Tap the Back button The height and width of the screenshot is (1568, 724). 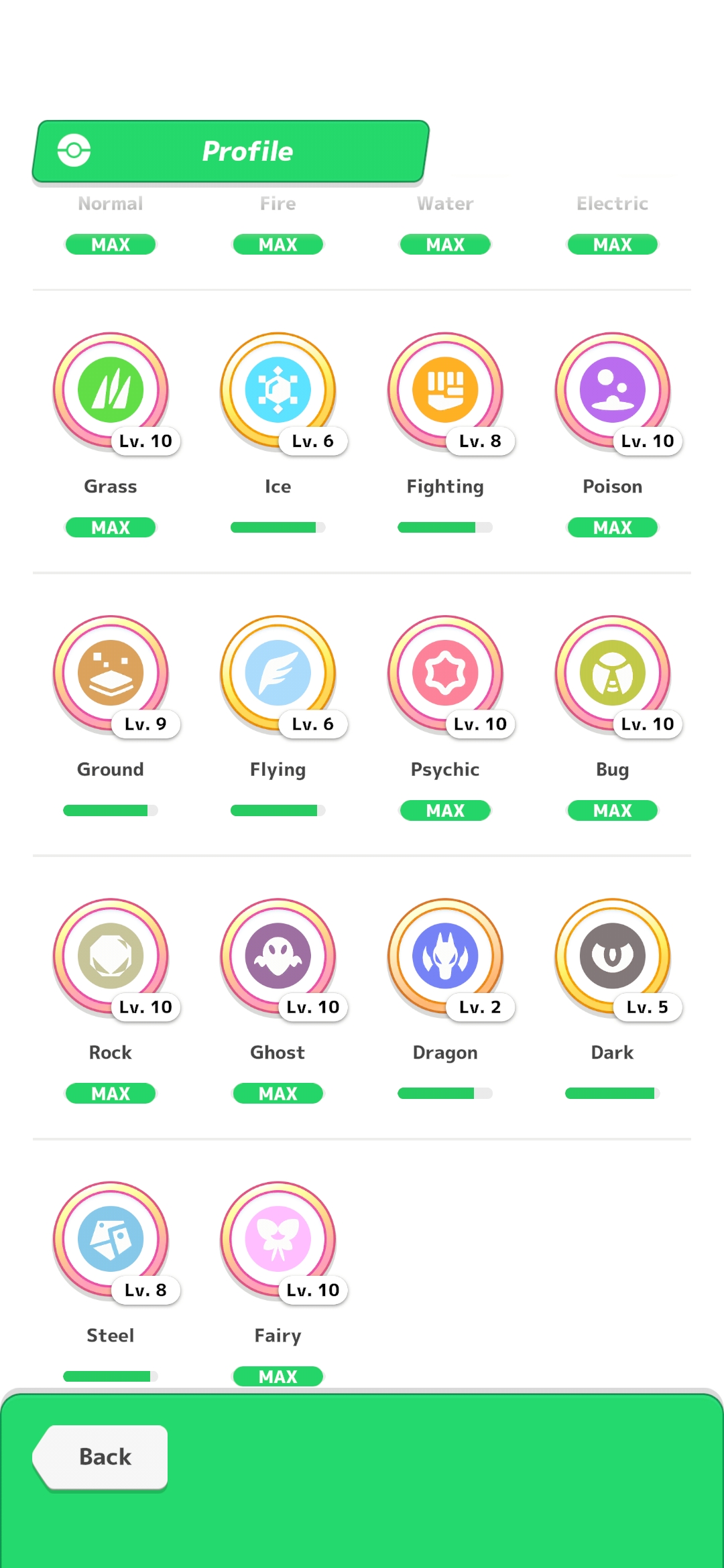(x=101, y=1457)
